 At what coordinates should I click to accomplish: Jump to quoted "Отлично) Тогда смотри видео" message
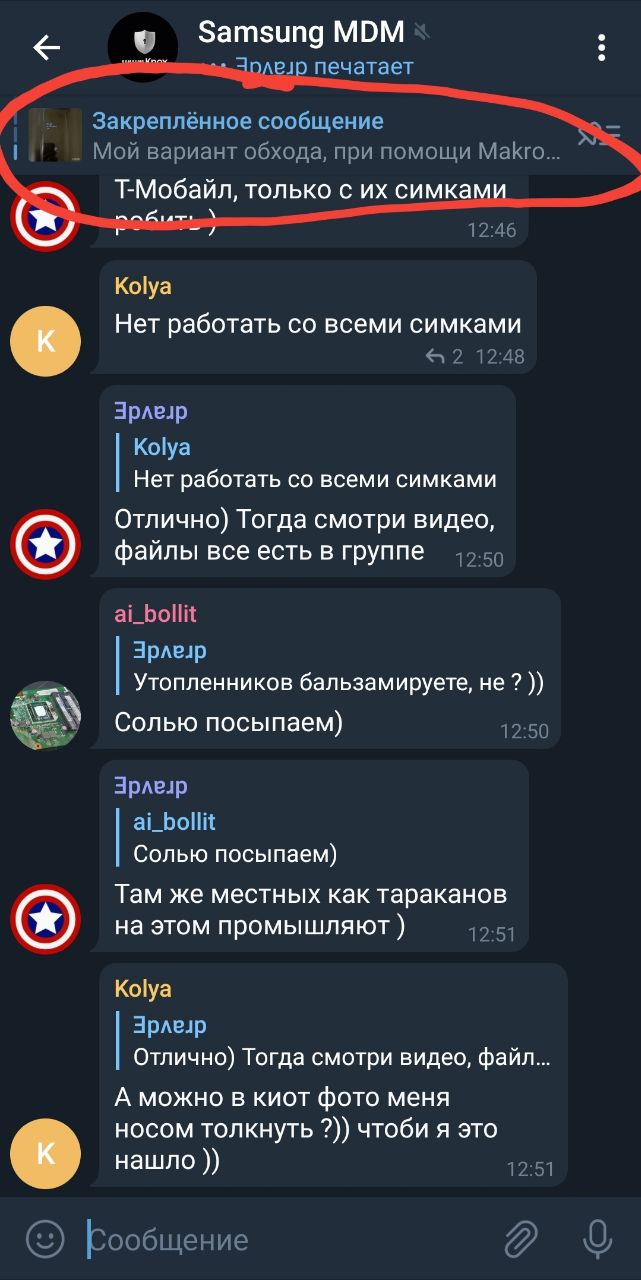tap(340, 1041)
